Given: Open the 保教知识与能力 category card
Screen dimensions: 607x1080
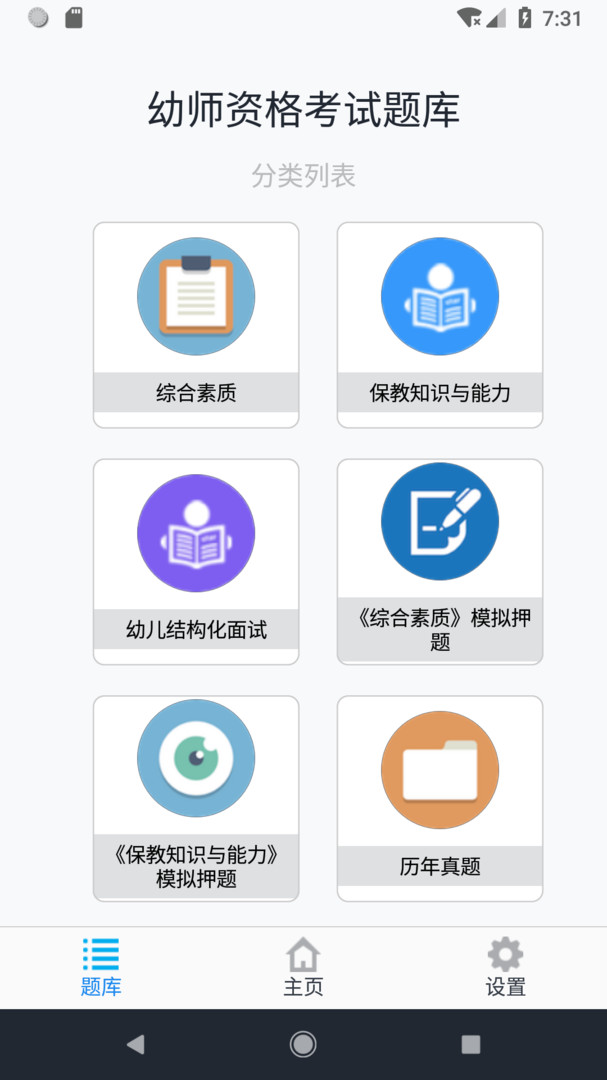Looking at the screenshot, I should point(440,325).
